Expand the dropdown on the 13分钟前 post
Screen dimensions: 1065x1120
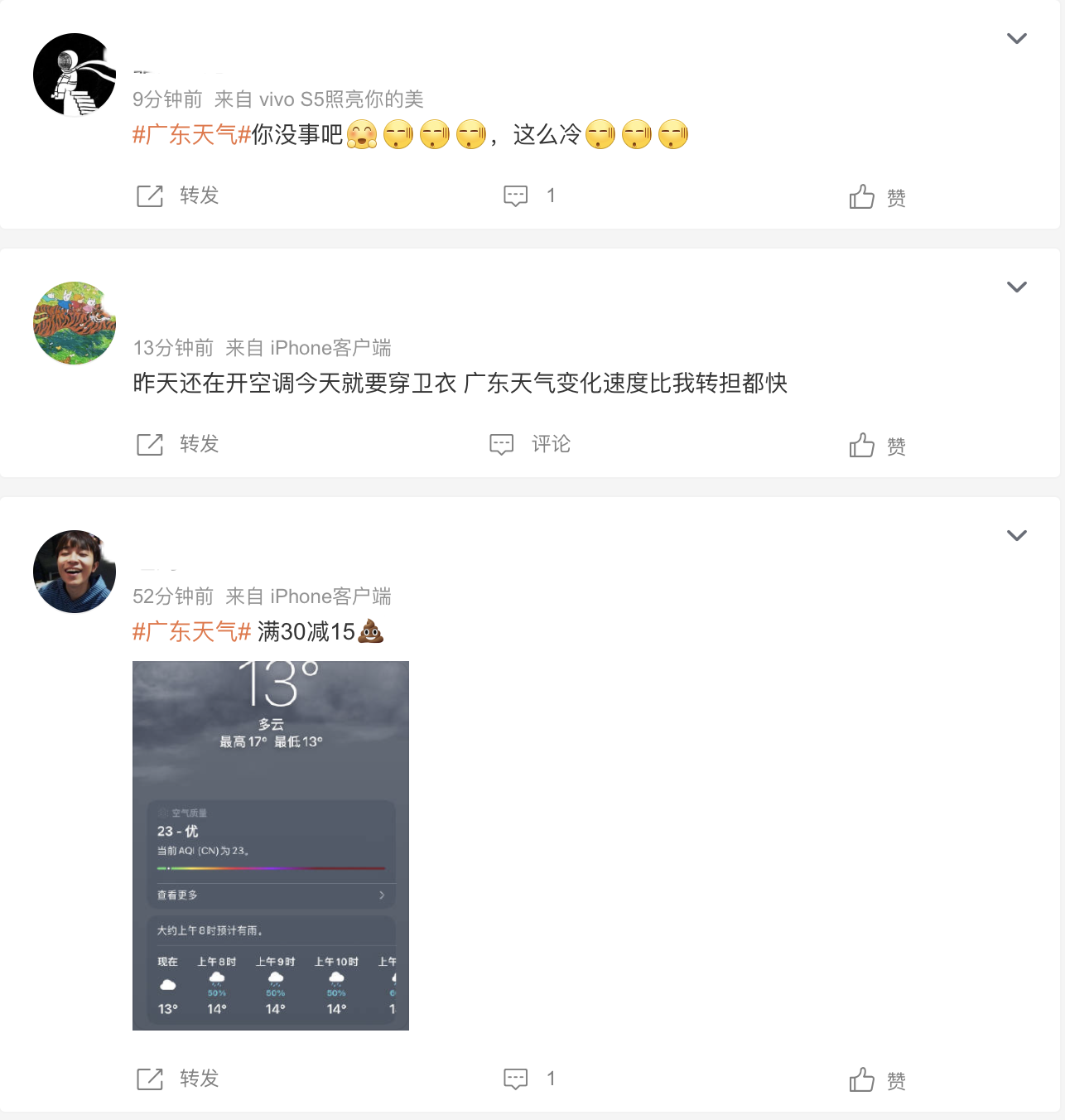coord(1016,287)
